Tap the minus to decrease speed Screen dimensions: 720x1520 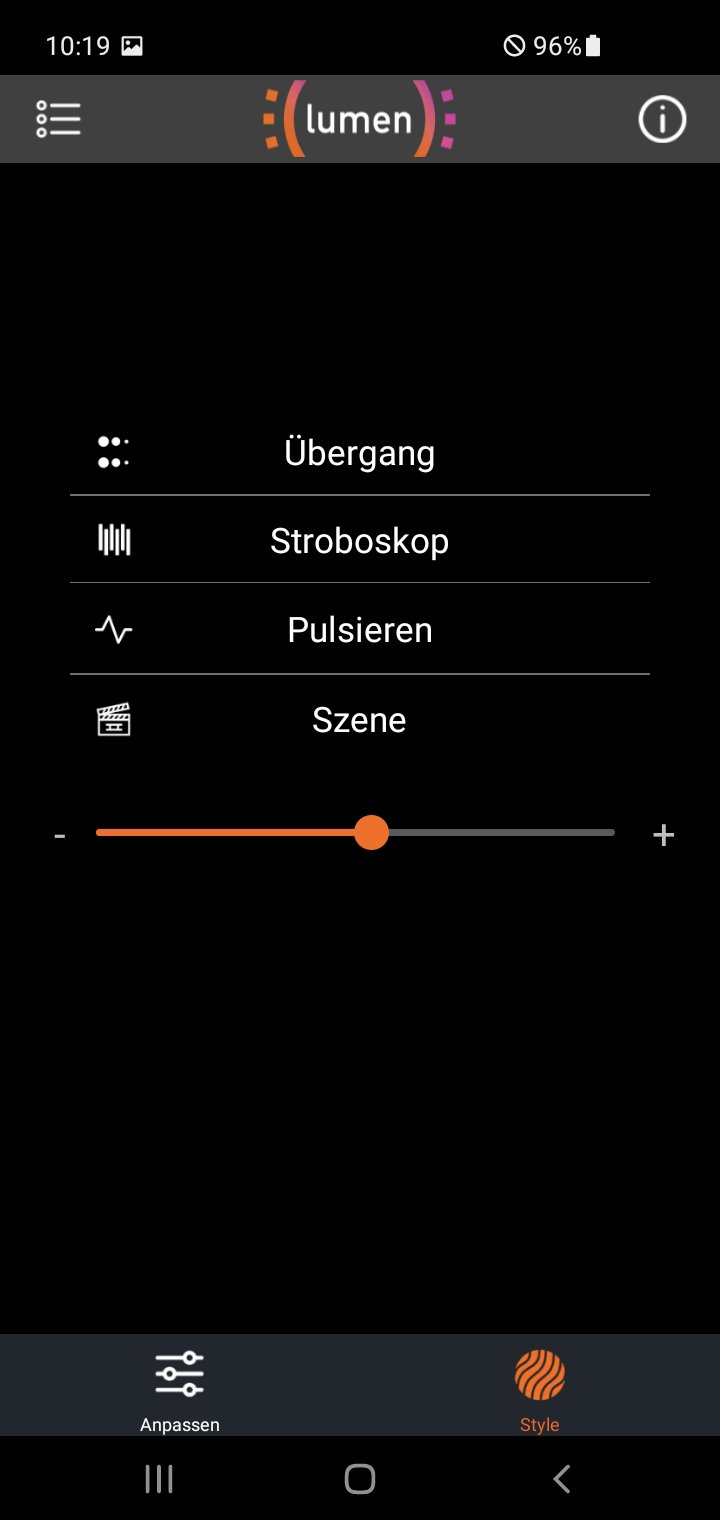tap(59, 833)
